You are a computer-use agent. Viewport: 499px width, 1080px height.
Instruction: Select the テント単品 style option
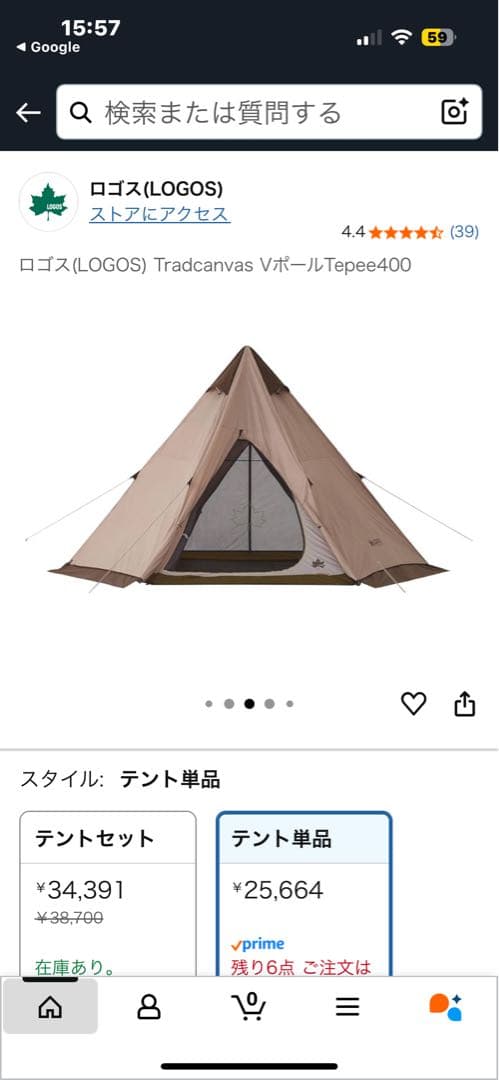pyautogui.click(x=304, y=893)
